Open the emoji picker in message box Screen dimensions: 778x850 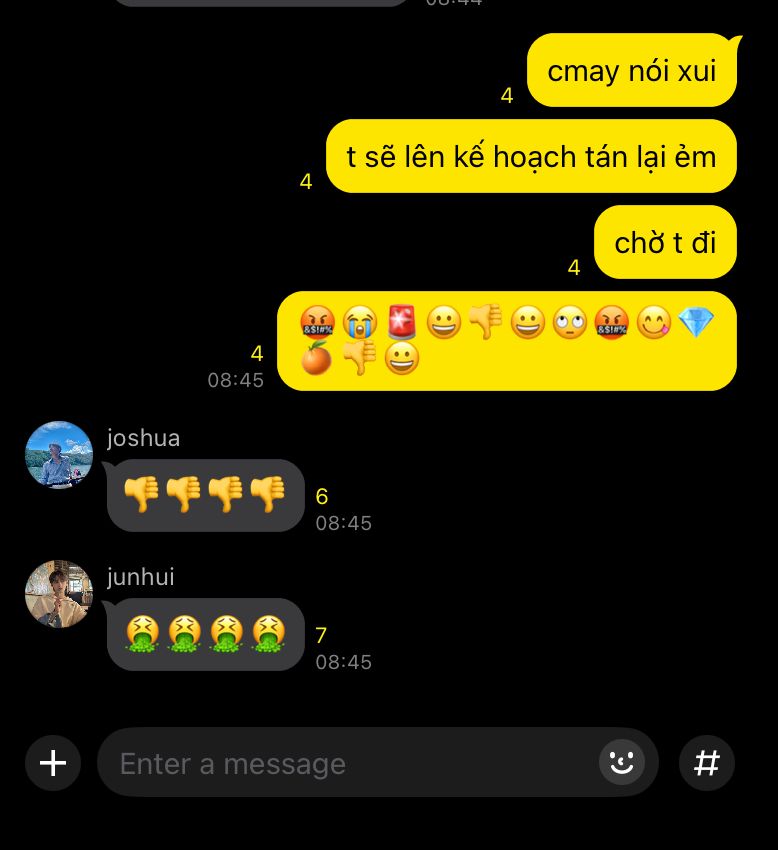pos(622,763)
